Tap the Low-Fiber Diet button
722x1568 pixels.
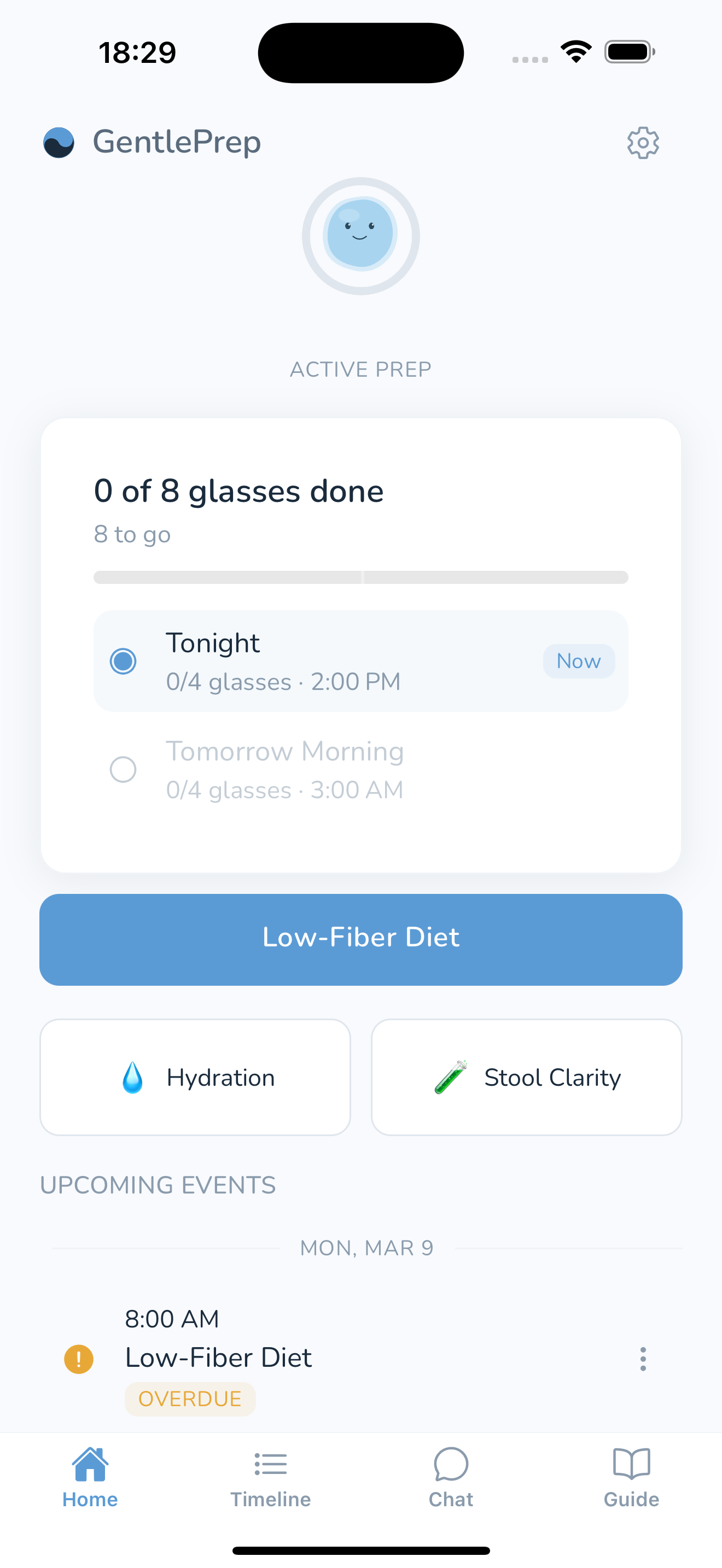click(361, 938)
